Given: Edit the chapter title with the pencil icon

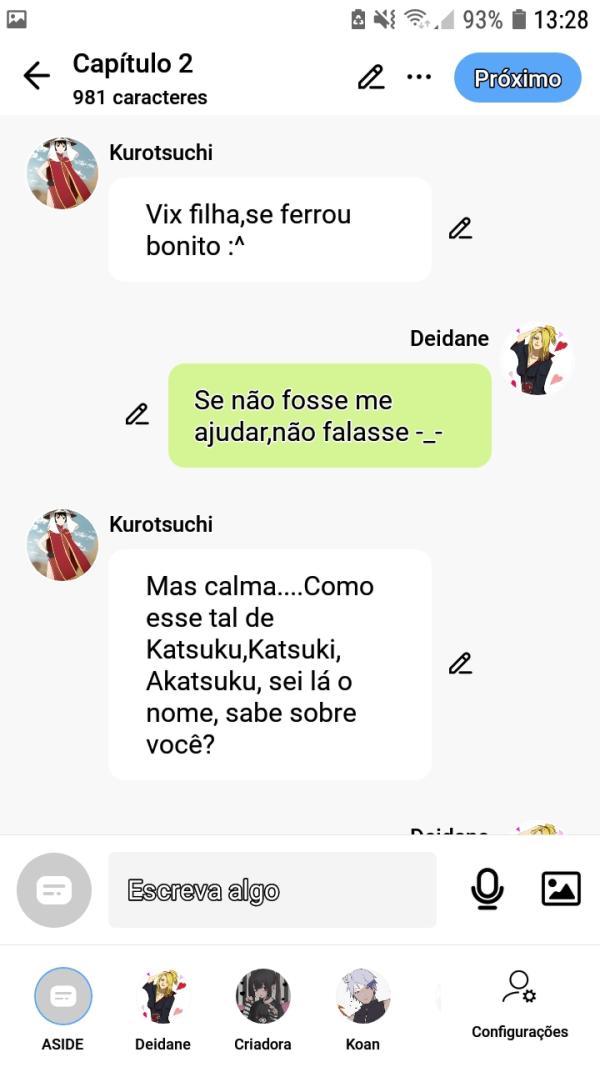Looking at the screenshot, I should [x=371, y=77].
